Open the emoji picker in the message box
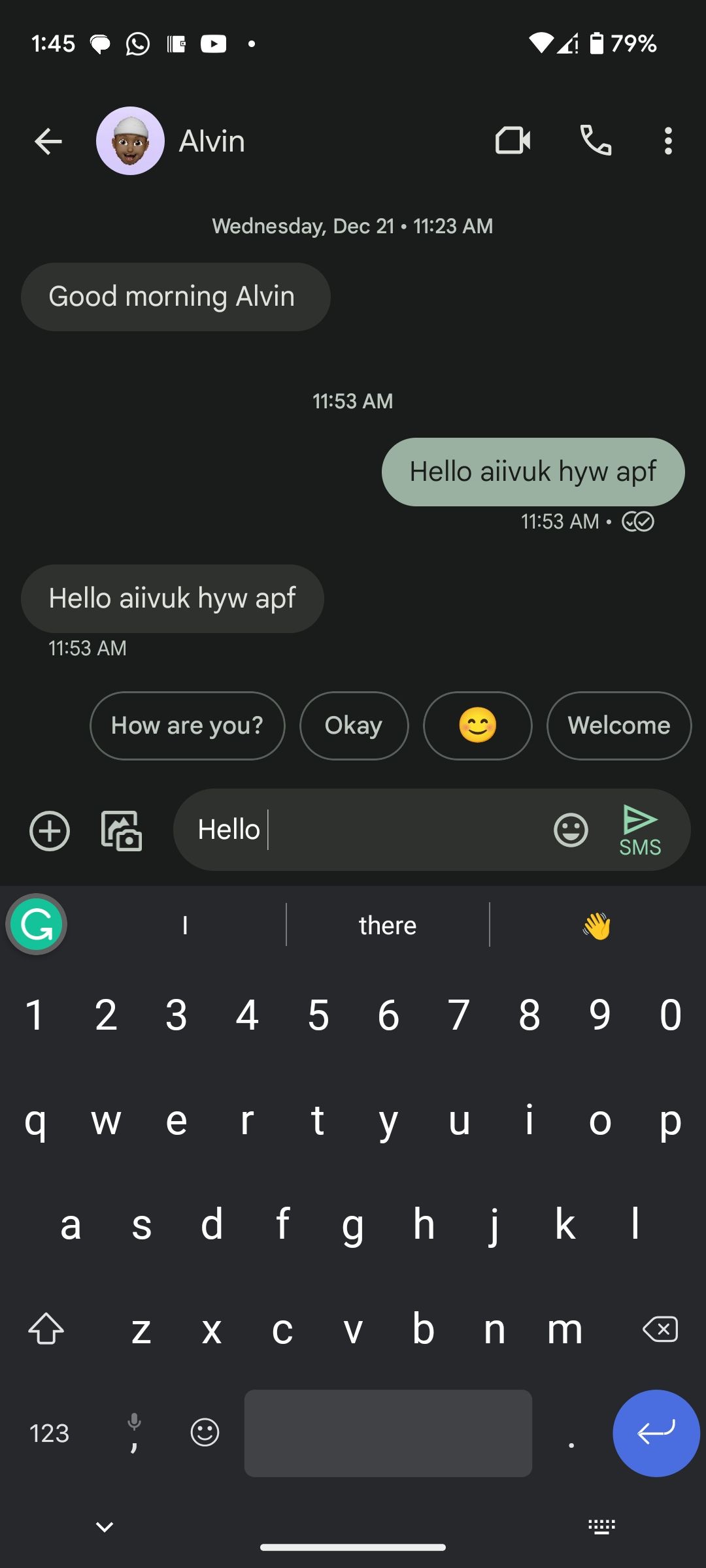This screenshot has height=1568, width=706. coord(571,830)
